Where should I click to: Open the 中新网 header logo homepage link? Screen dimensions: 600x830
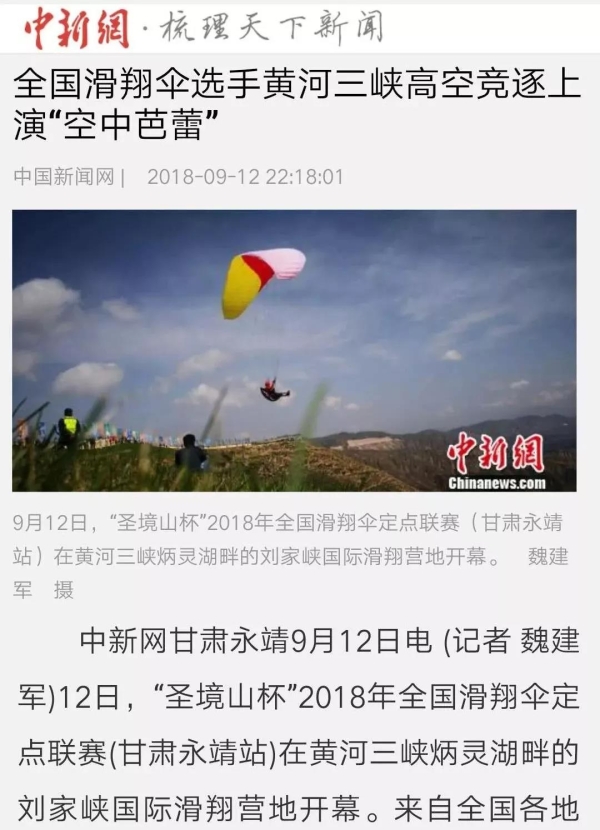point(77,27)
